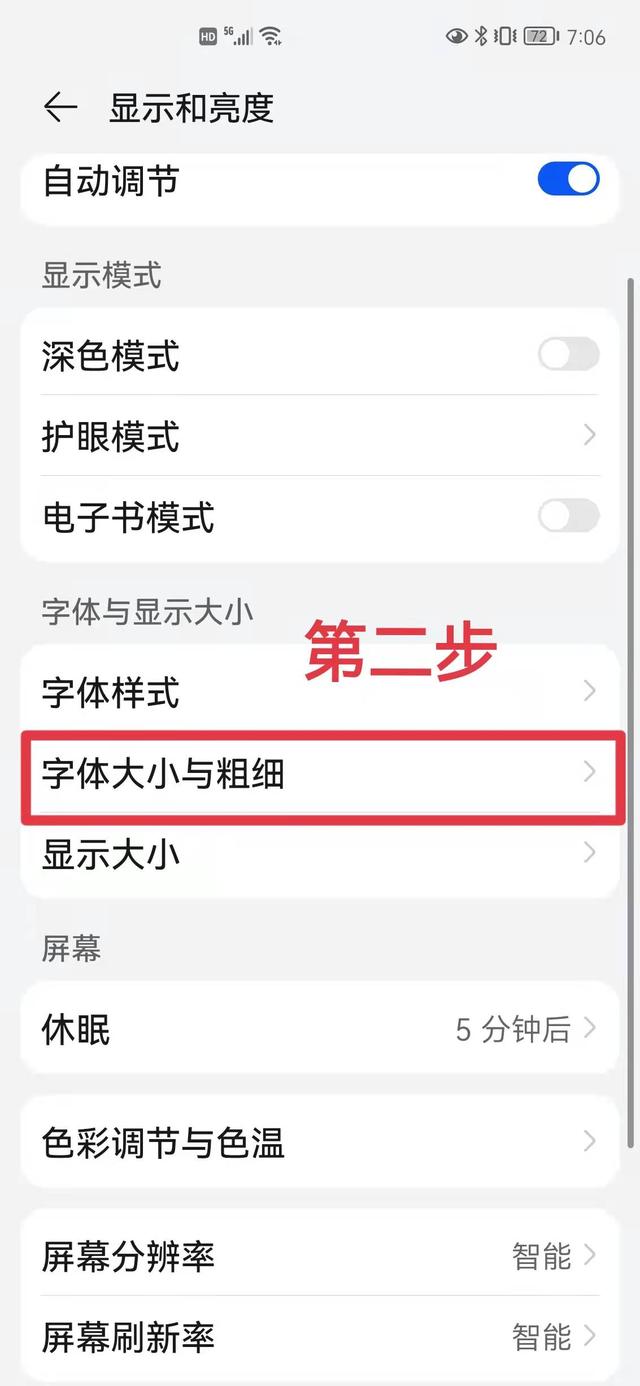Open 色彩调节与色温
This screenshot has height=1386, width=640.
pos(320,1142)
